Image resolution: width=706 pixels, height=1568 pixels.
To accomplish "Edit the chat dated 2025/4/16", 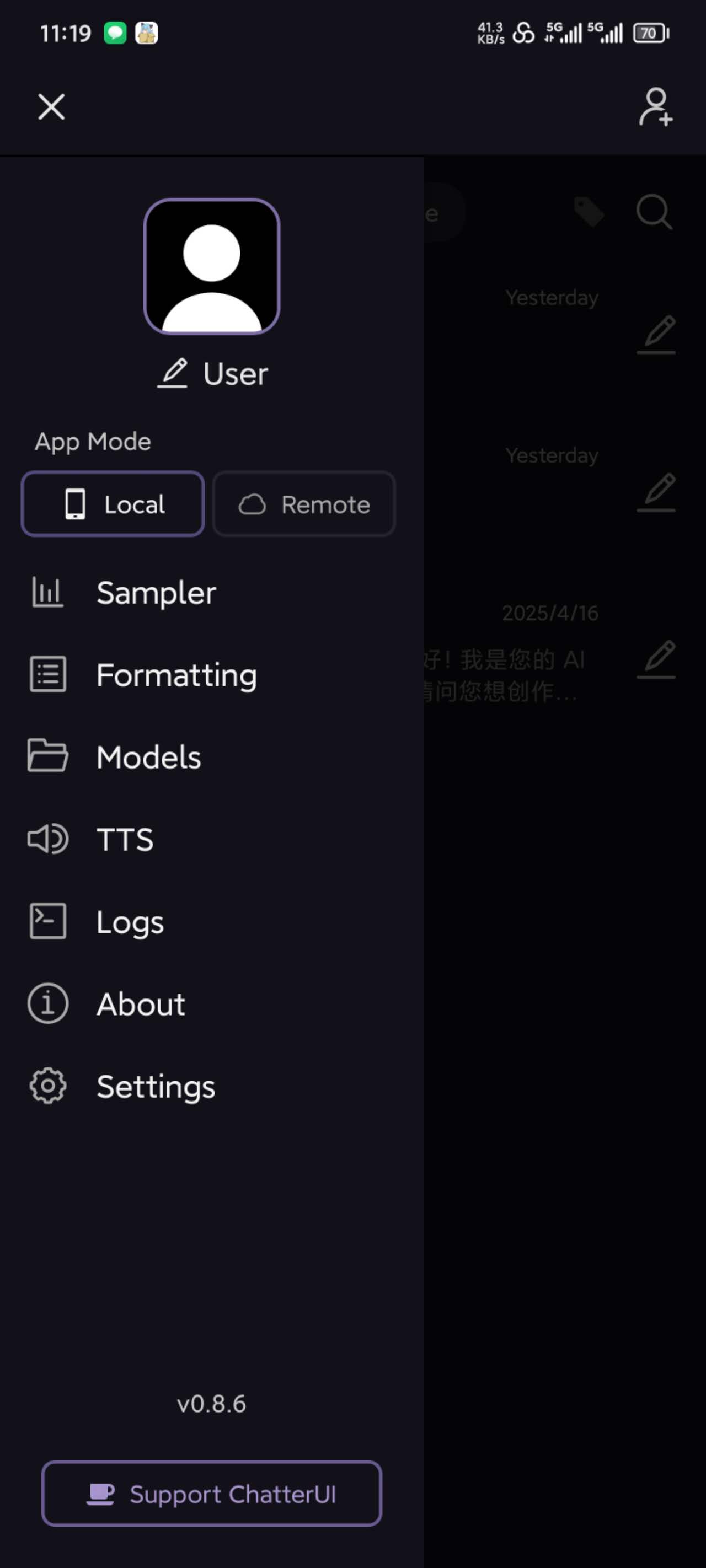I will click(x=657, y=659).
